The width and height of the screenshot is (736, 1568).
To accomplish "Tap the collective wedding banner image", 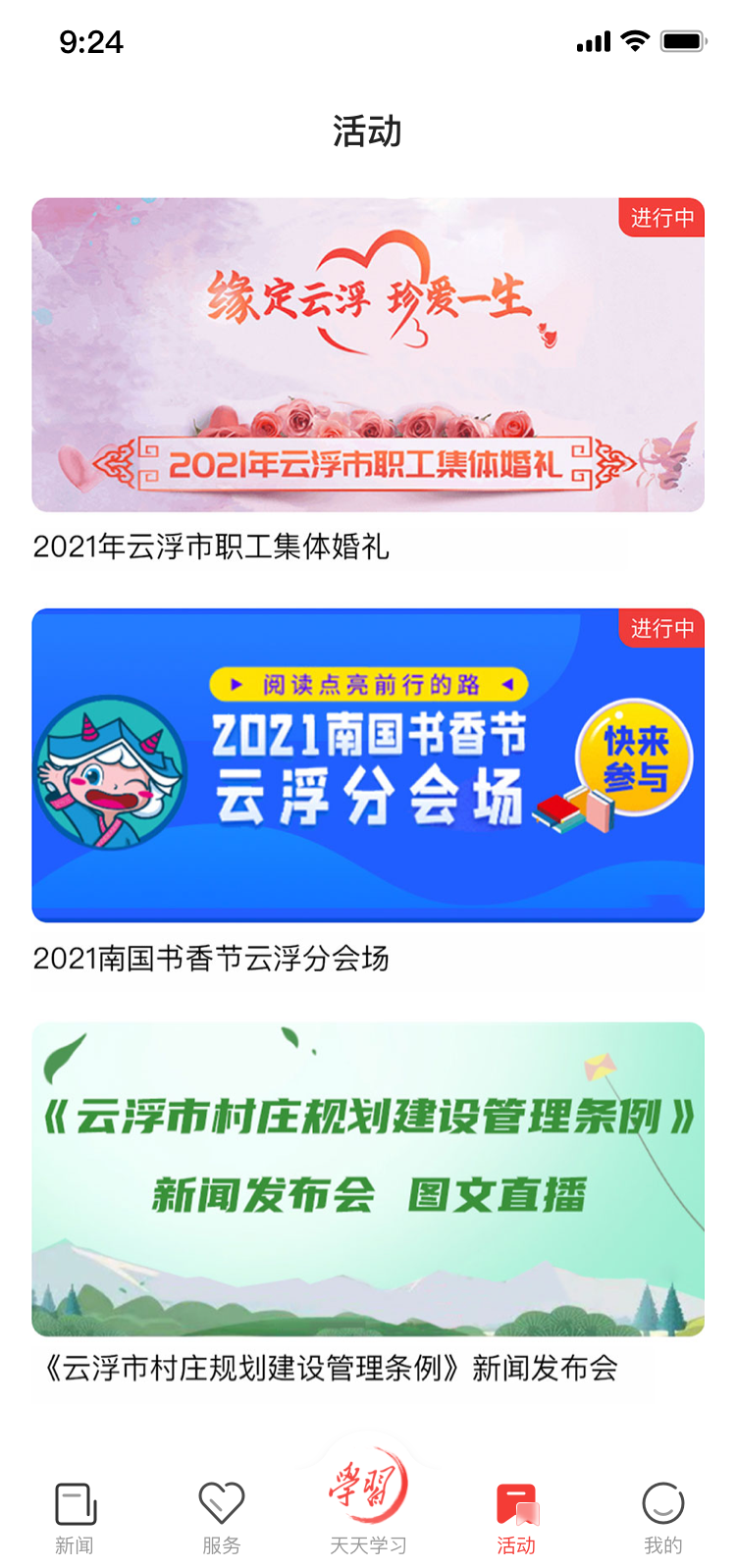I will (368, 353).
